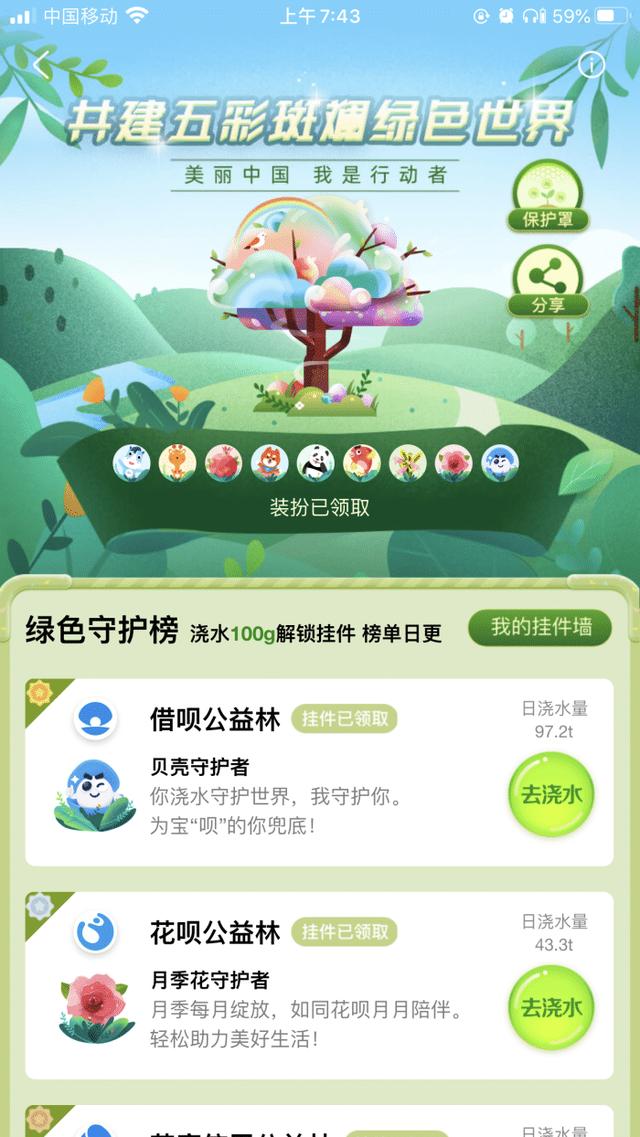Open 我的挂件墙

click(540, 627)
